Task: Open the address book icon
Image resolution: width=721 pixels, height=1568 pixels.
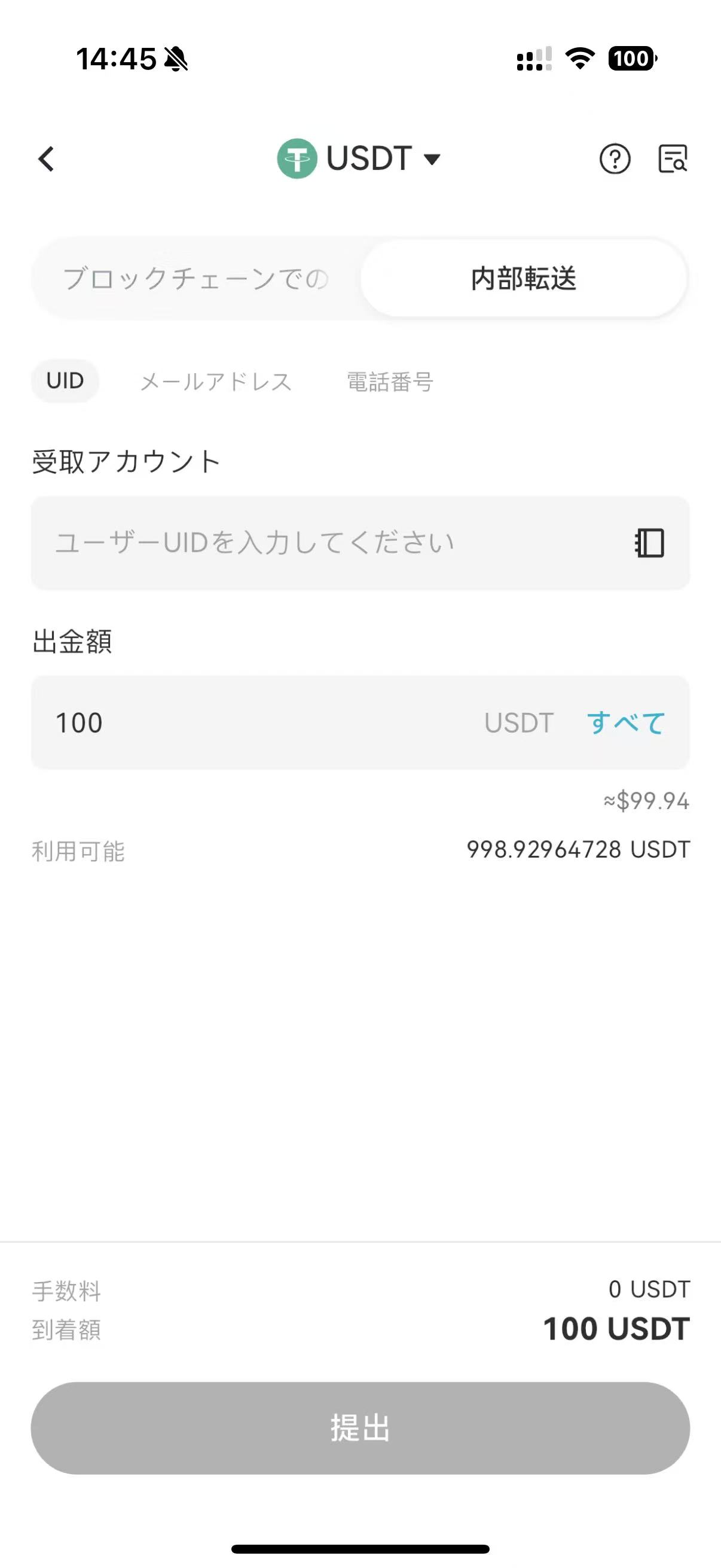Action: point(649,543)
